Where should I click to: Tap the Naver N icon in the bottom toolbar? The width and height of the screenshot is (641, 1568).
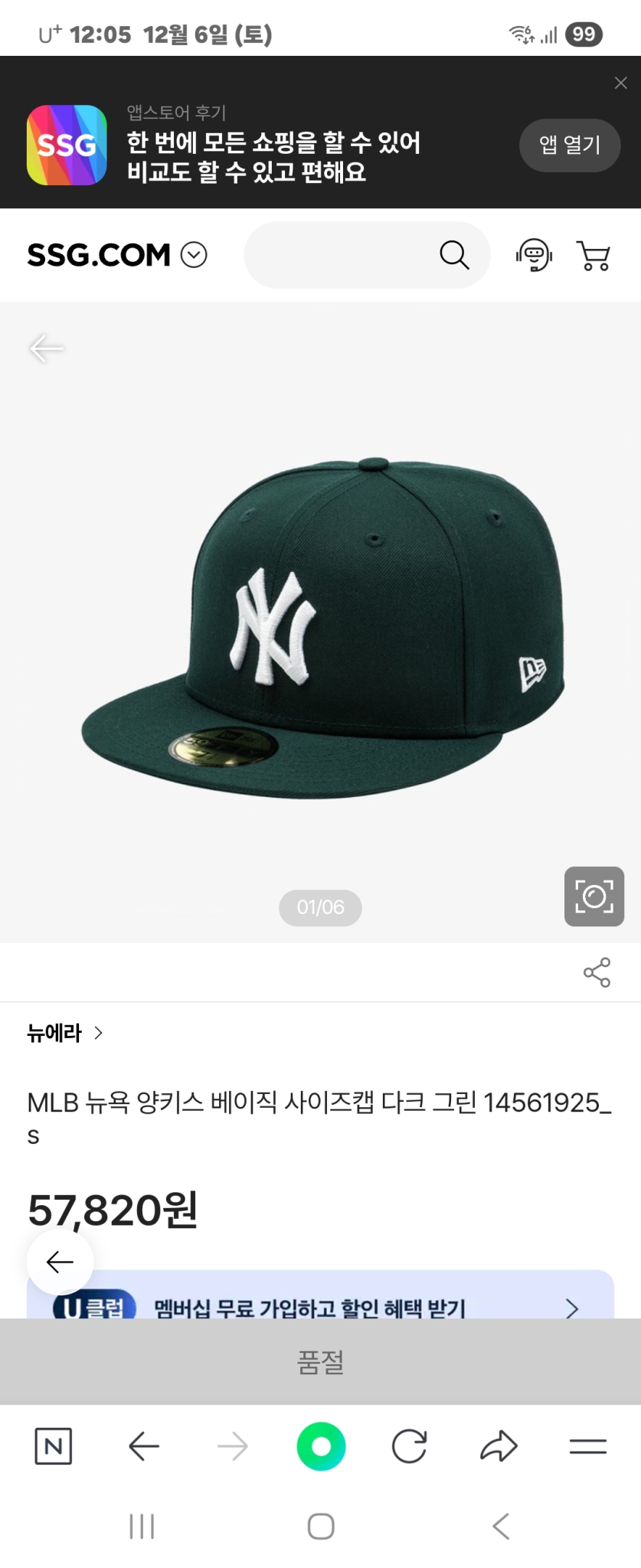(x=53, y=1446)
